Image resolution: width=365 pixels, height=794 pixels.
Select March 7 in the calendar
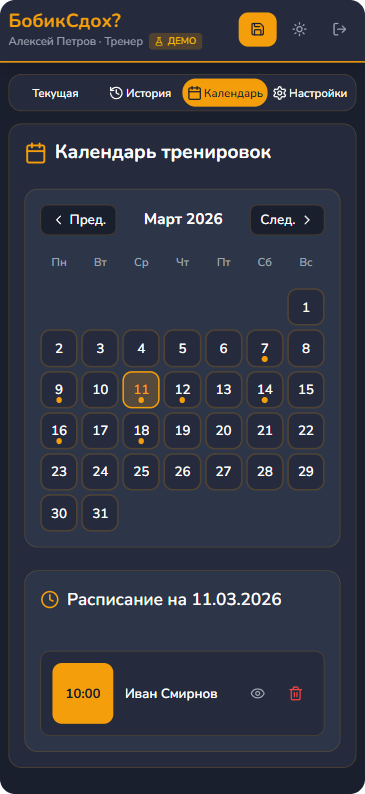(x=265, y=348)
